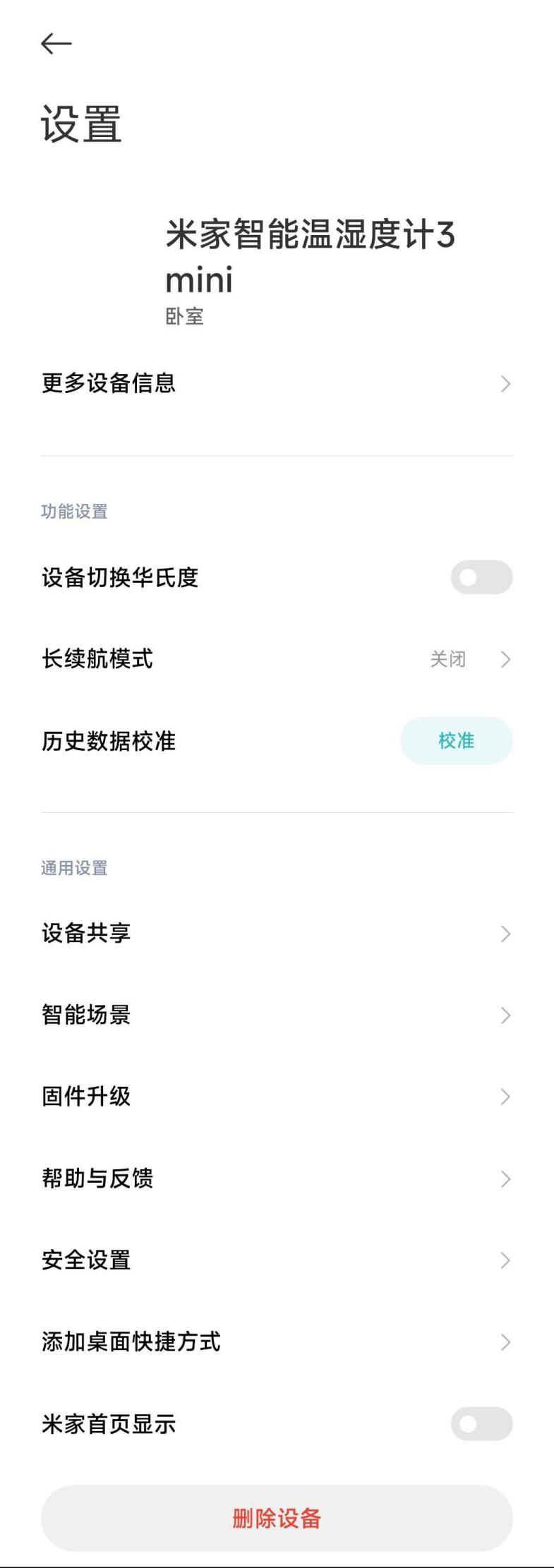Open 安全设置 row
The height and width of the screenshot is (1568, 554).
(x=277, y=1260)
